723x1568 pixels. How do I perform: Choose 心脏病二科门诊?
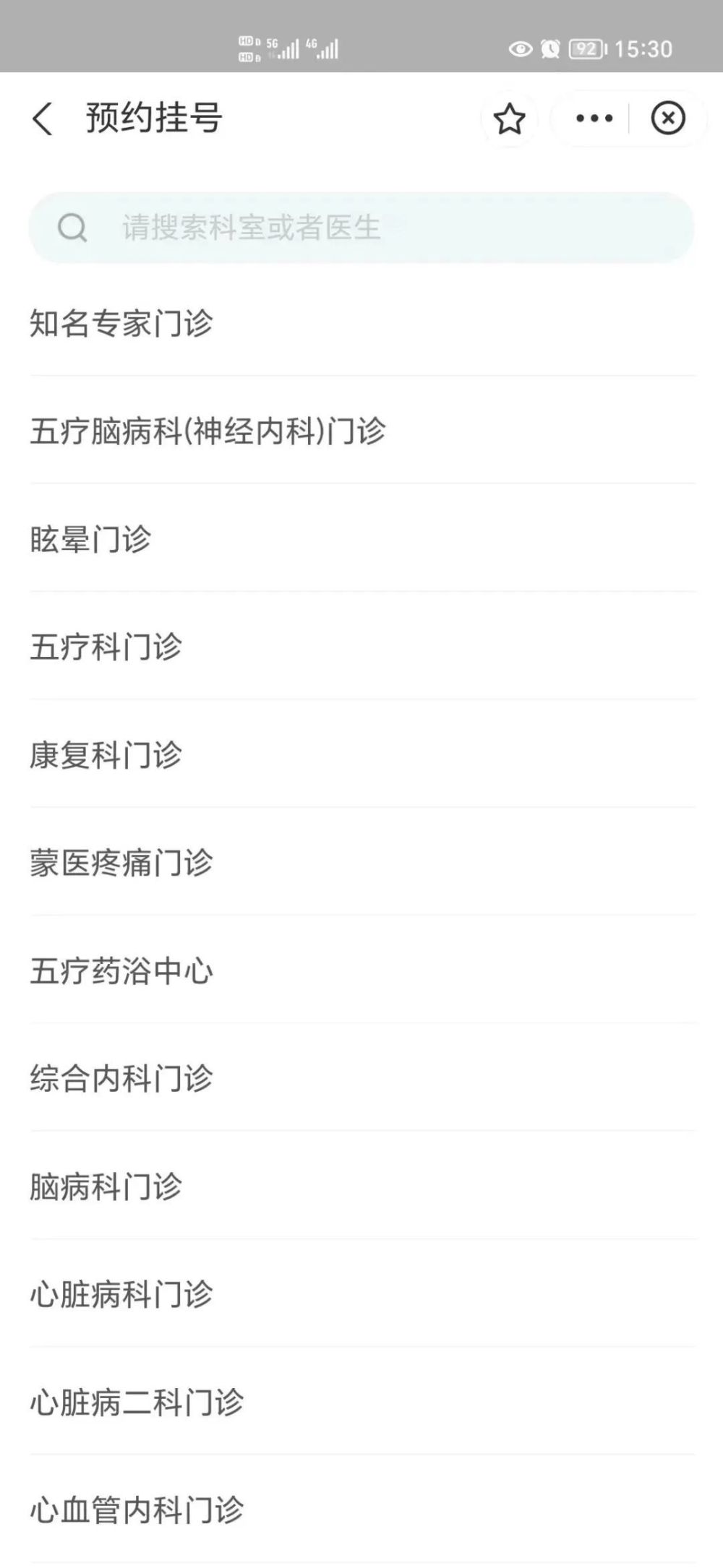pos(137,1403)
